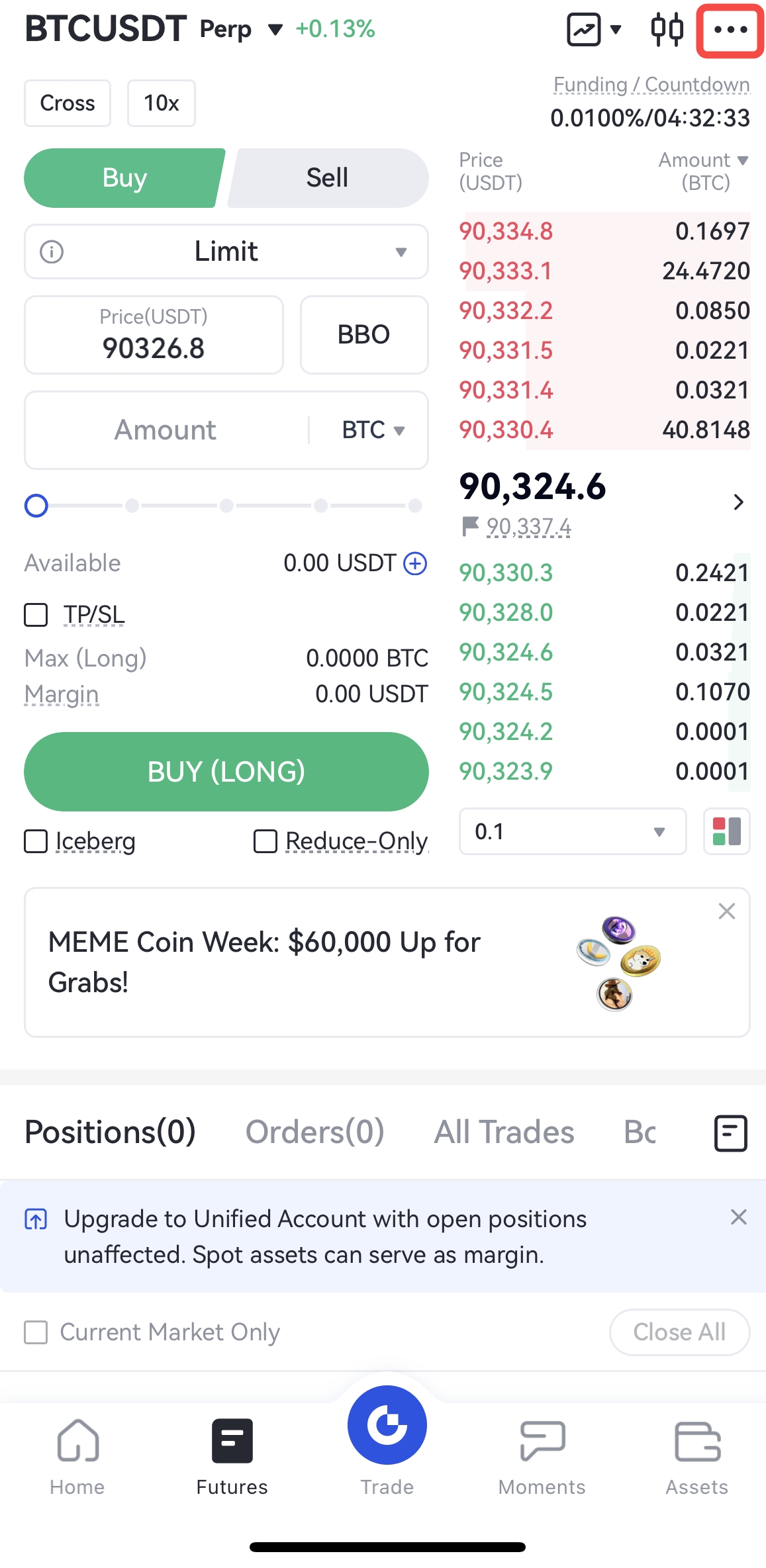This screenshot has width=766, height=1568.
Task: Tap BBO price option
Action: click(363, 335)
